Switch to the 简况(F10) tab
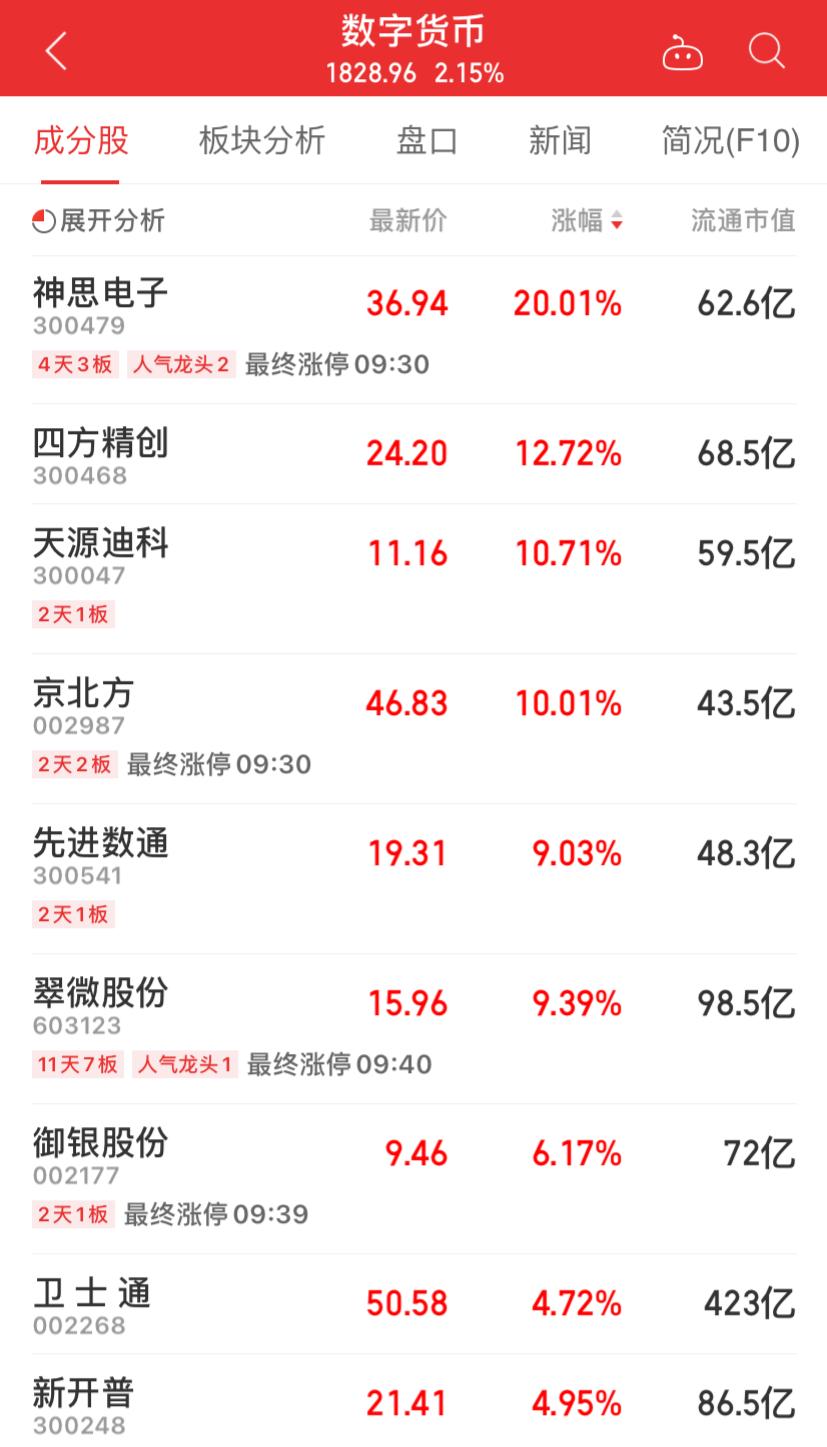The width and height of the screenshot is (827, 1447). [x=731, y=140]
